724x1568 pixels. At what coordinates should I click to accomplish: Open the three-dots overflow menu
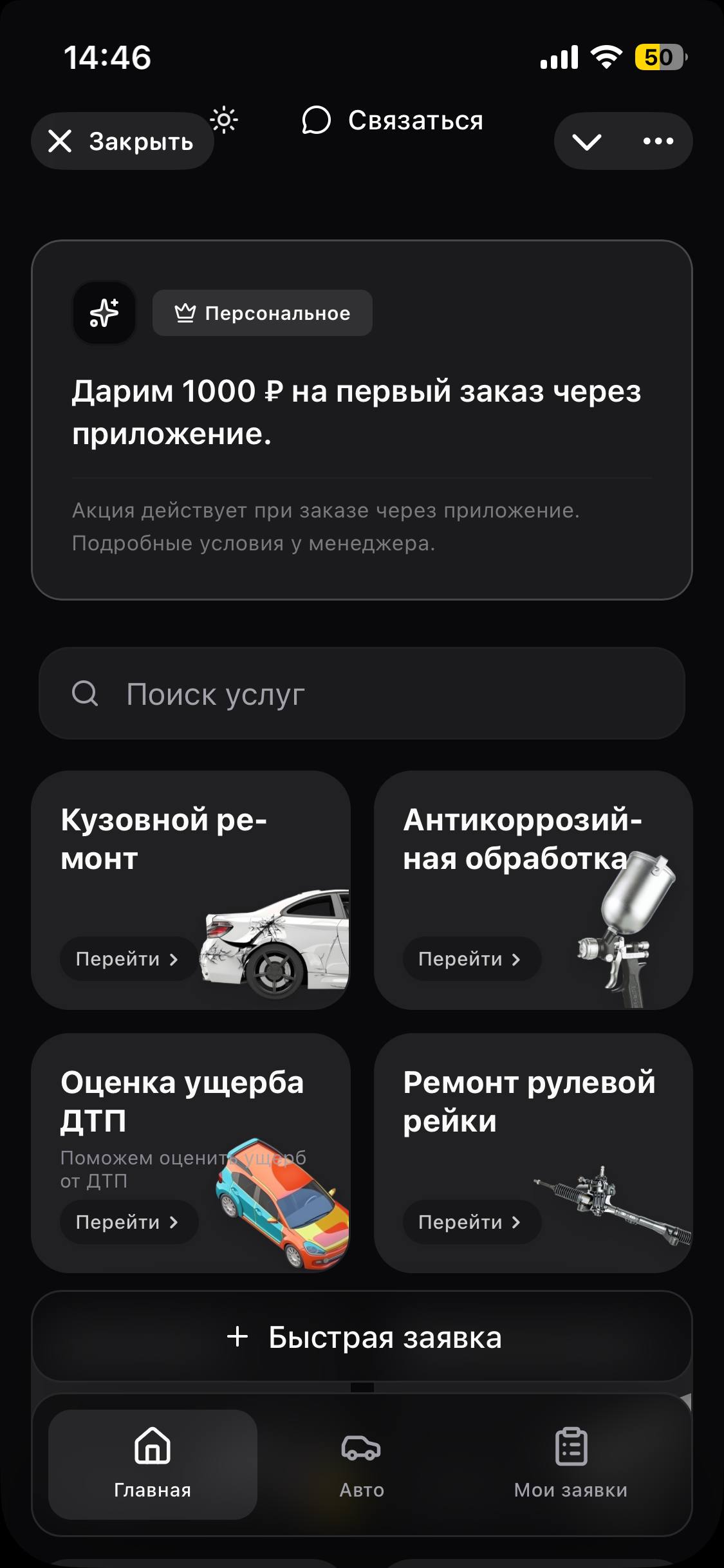pyautogui.click(x=658, y=142)
